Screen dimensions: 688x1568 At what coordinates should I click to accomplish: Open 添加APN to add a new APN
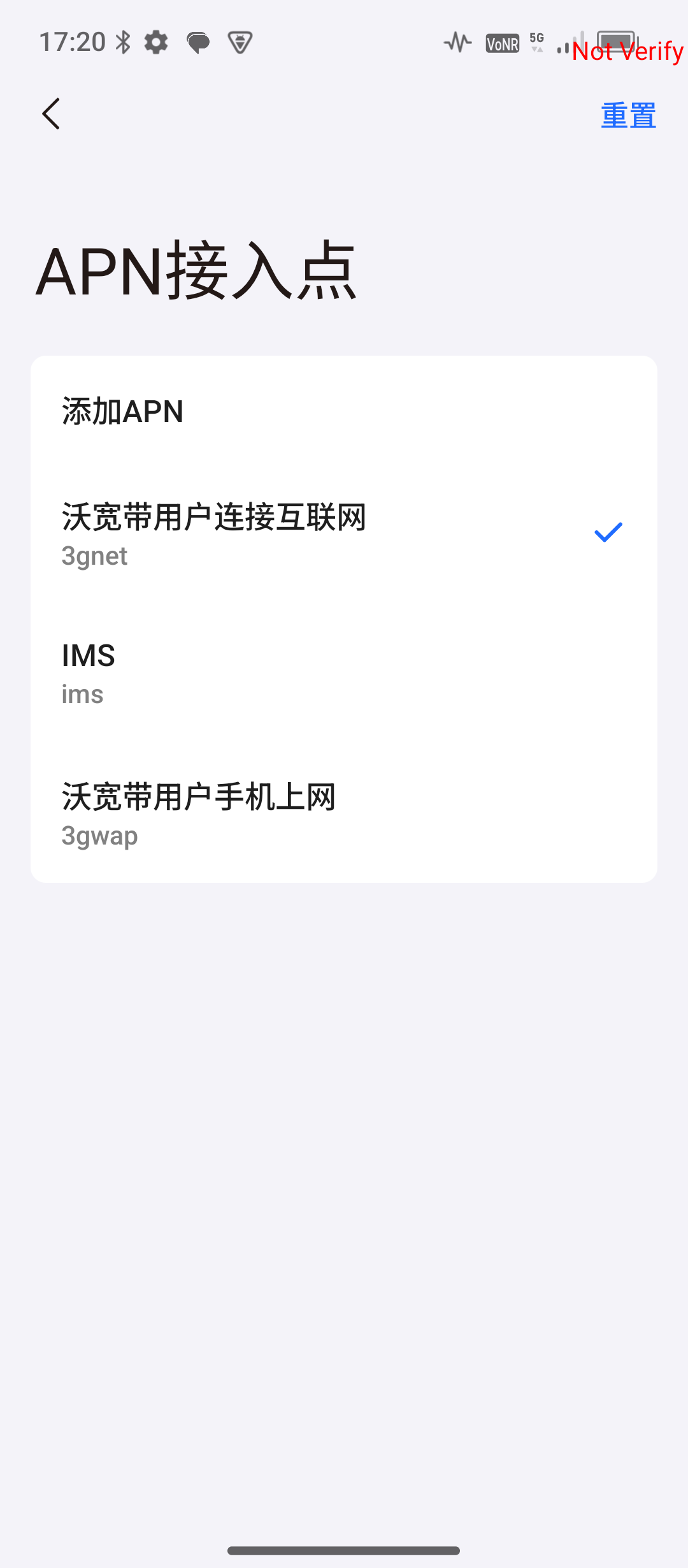[x=344, y=411]
